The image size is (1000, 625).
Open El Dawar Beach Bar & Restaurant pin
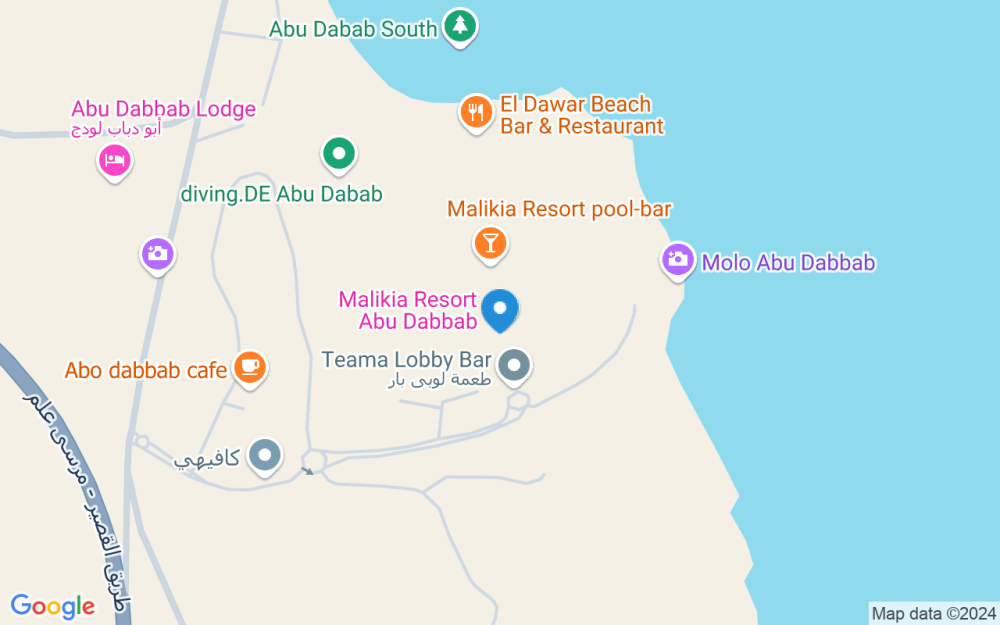click(477, 113)
